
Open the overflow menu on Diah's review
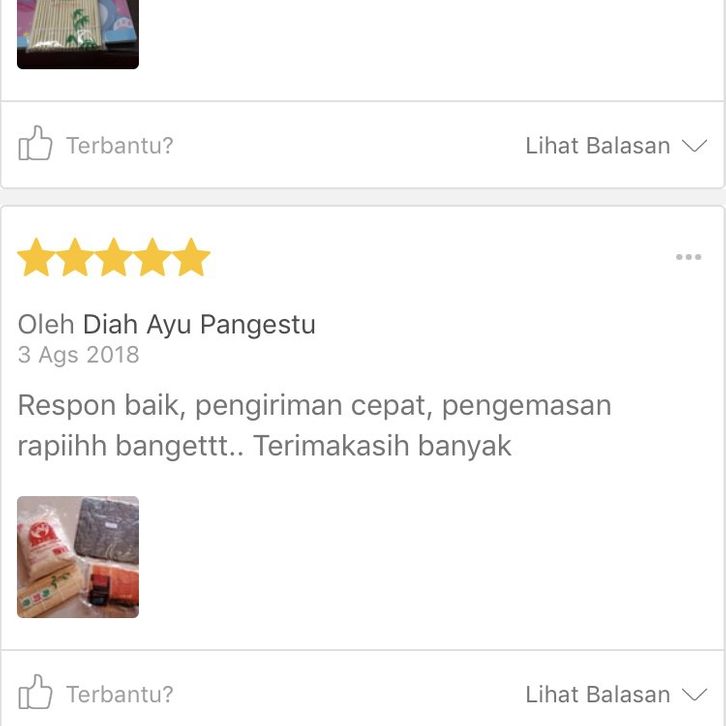click(x=688, y=258)
